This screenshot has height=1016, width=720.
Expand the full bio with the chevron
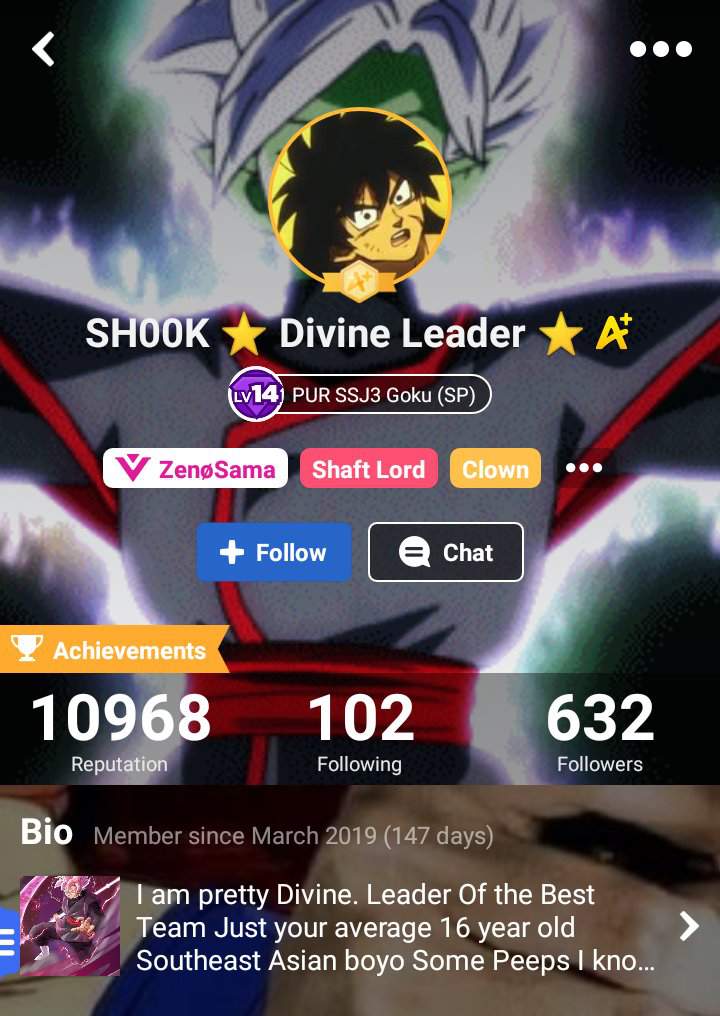688,926
